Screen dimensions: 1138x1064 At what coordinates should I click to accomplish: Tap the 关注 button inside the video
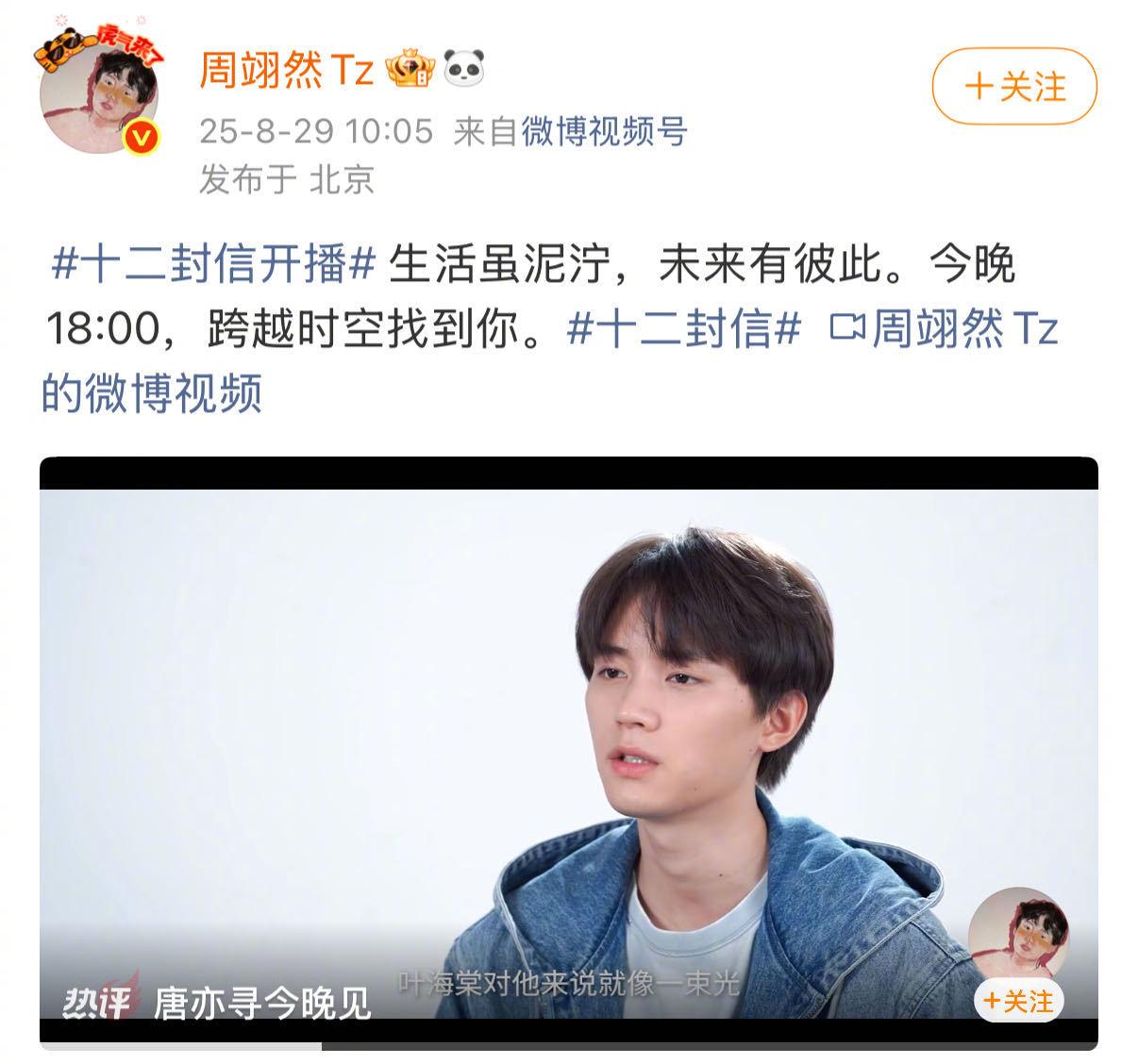[x=1018, y=1000]
